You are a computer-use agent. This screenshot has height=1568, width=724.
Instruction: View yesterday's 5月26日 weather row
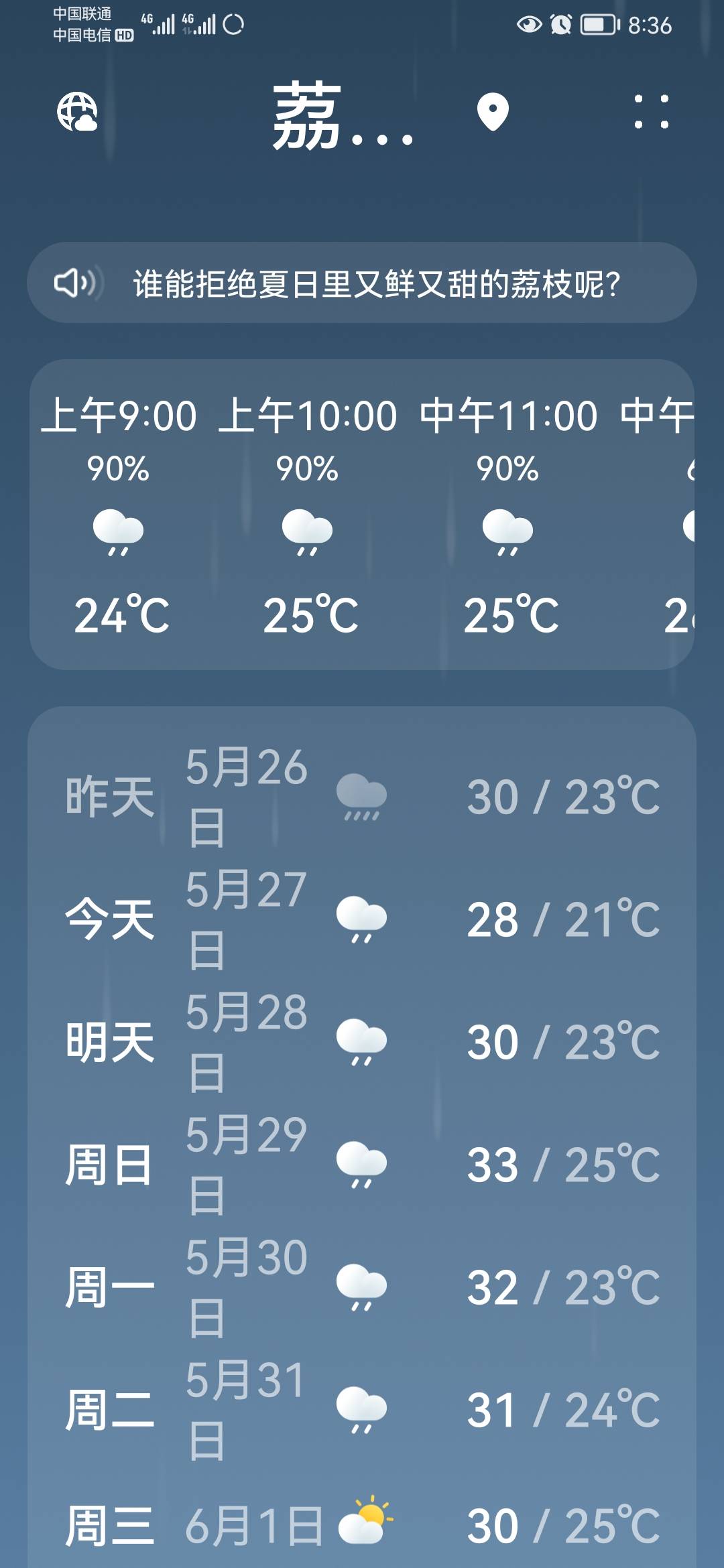click(362, 796)
